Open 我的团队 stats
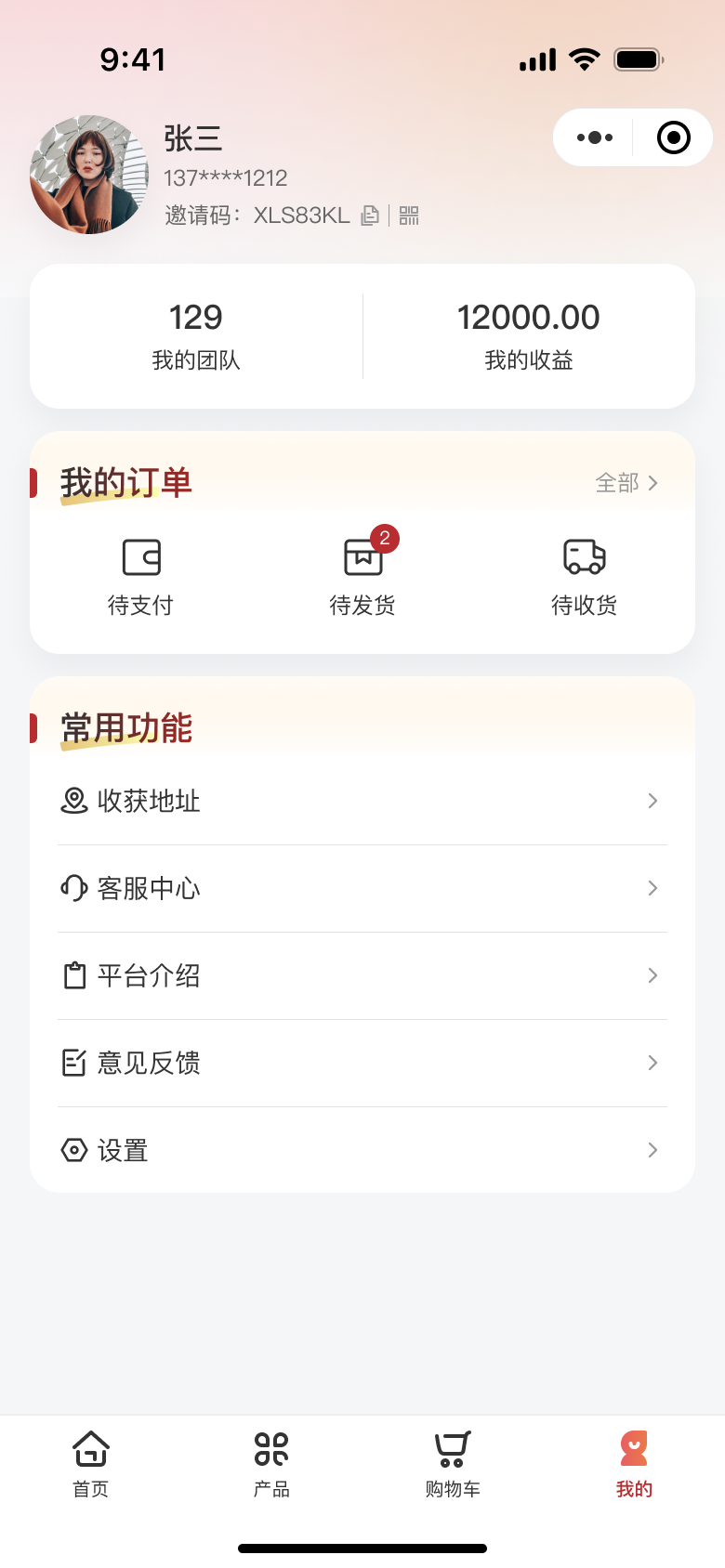The image size is (725, 1568). click(x=196, y=335)
